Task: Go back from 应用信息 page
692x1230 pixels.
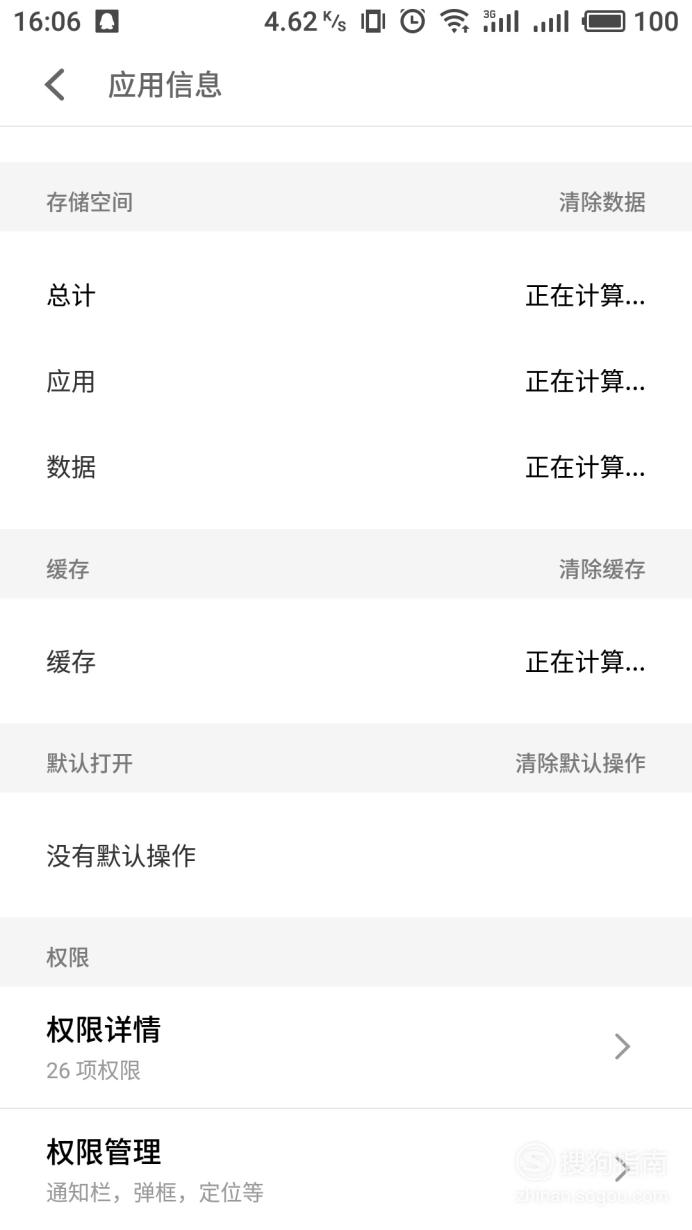Action: pos(55,85)
